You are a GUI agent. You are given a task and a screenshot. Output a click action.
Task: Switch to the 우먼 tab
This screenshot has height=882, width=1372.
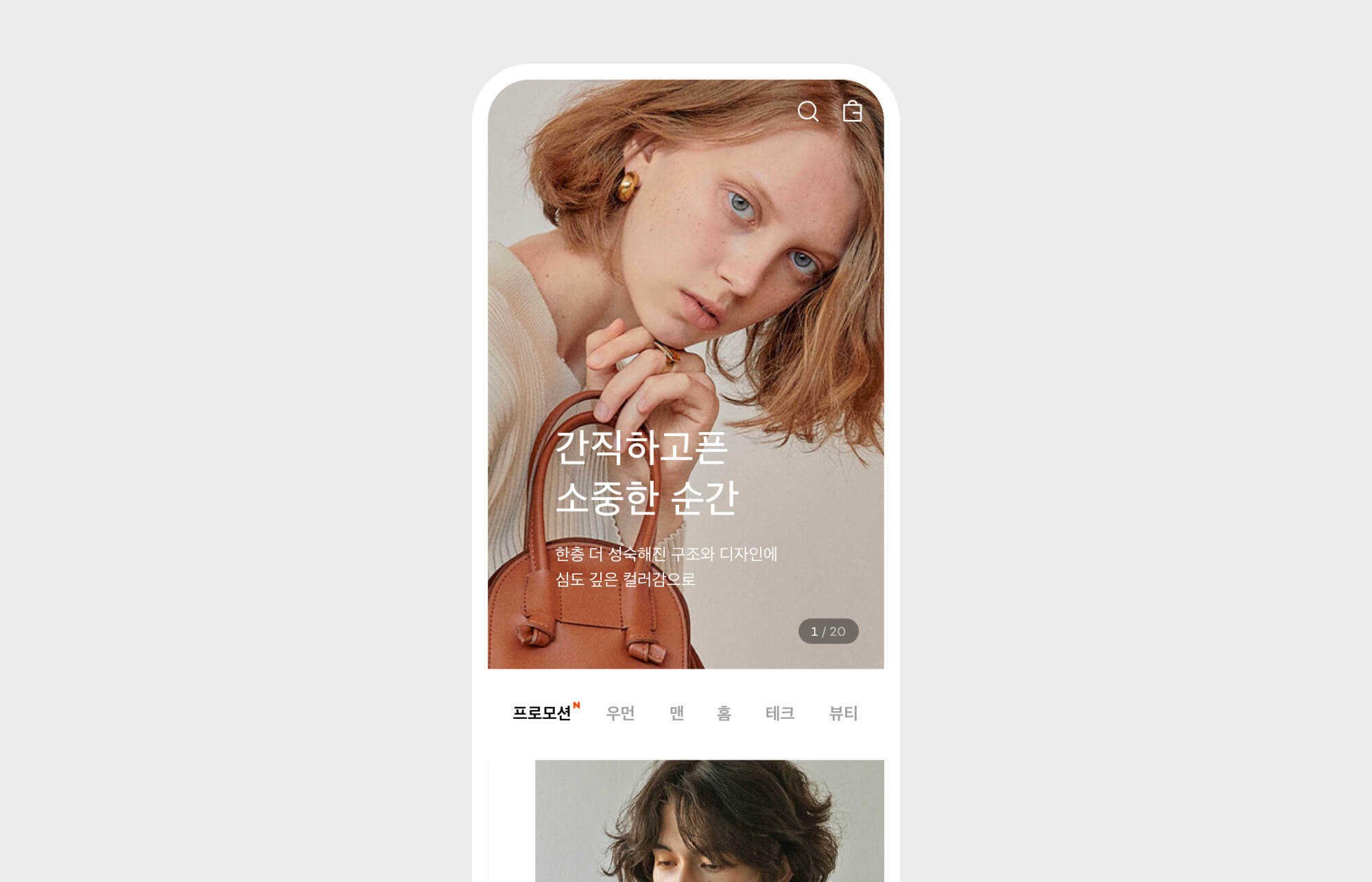click(x=620, y=713)
